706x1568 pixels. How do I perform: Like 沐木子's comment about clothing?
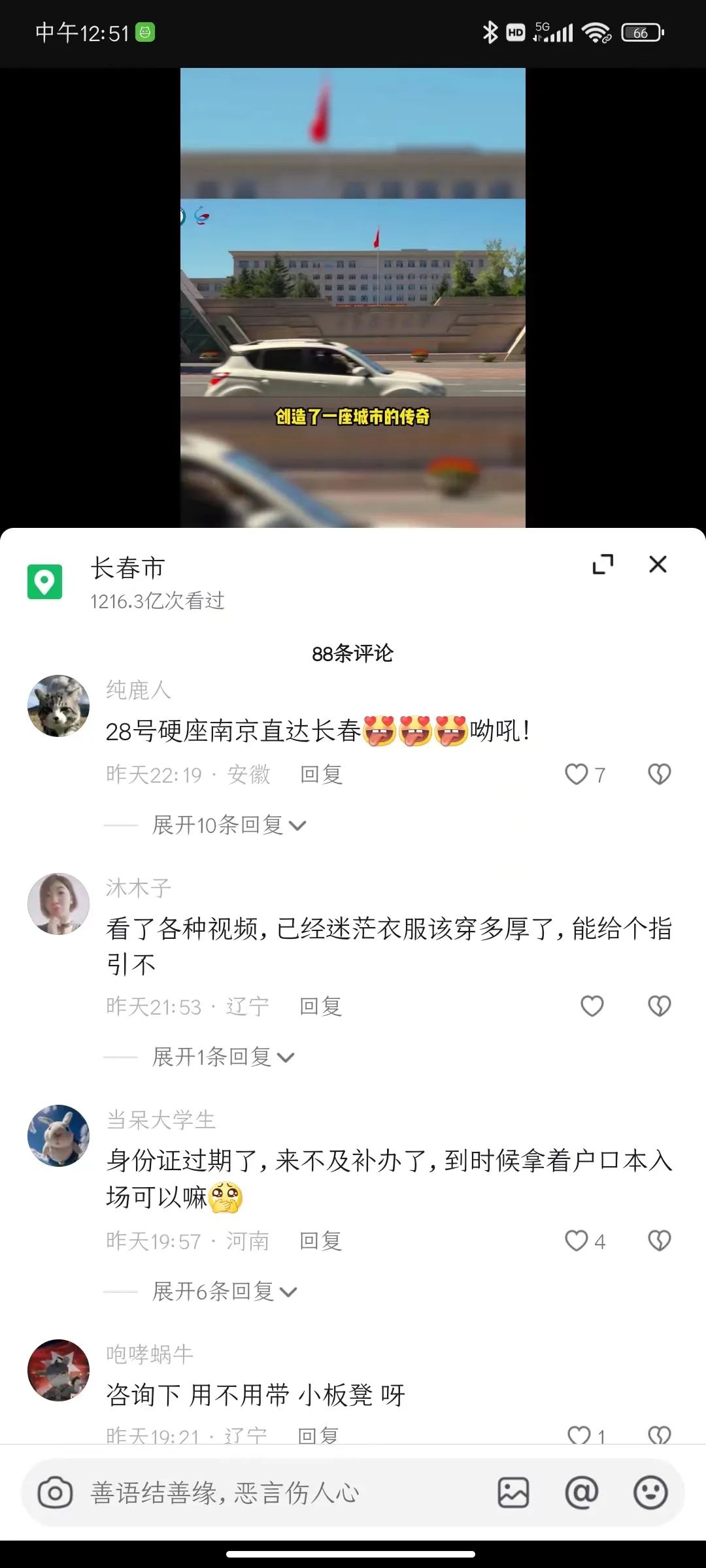592,1006
